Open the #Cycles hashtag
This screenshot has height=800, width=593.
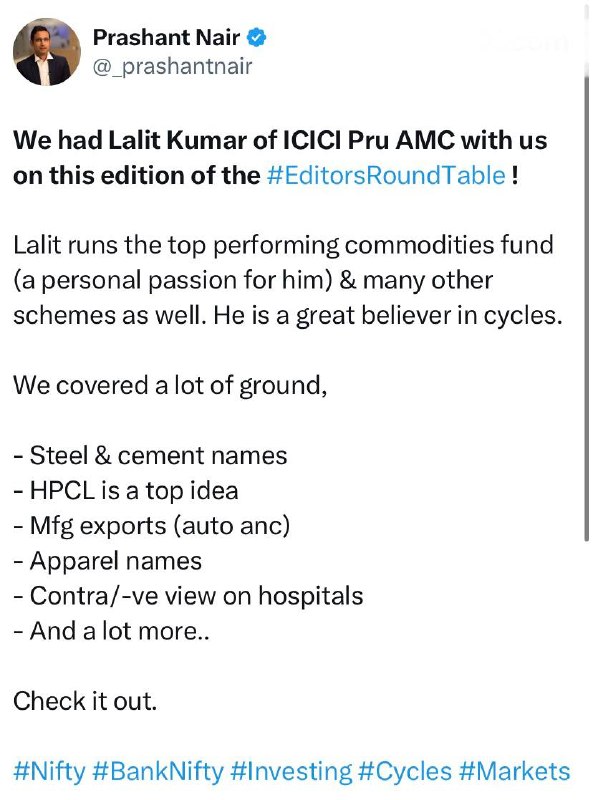(x=405, y=771)
